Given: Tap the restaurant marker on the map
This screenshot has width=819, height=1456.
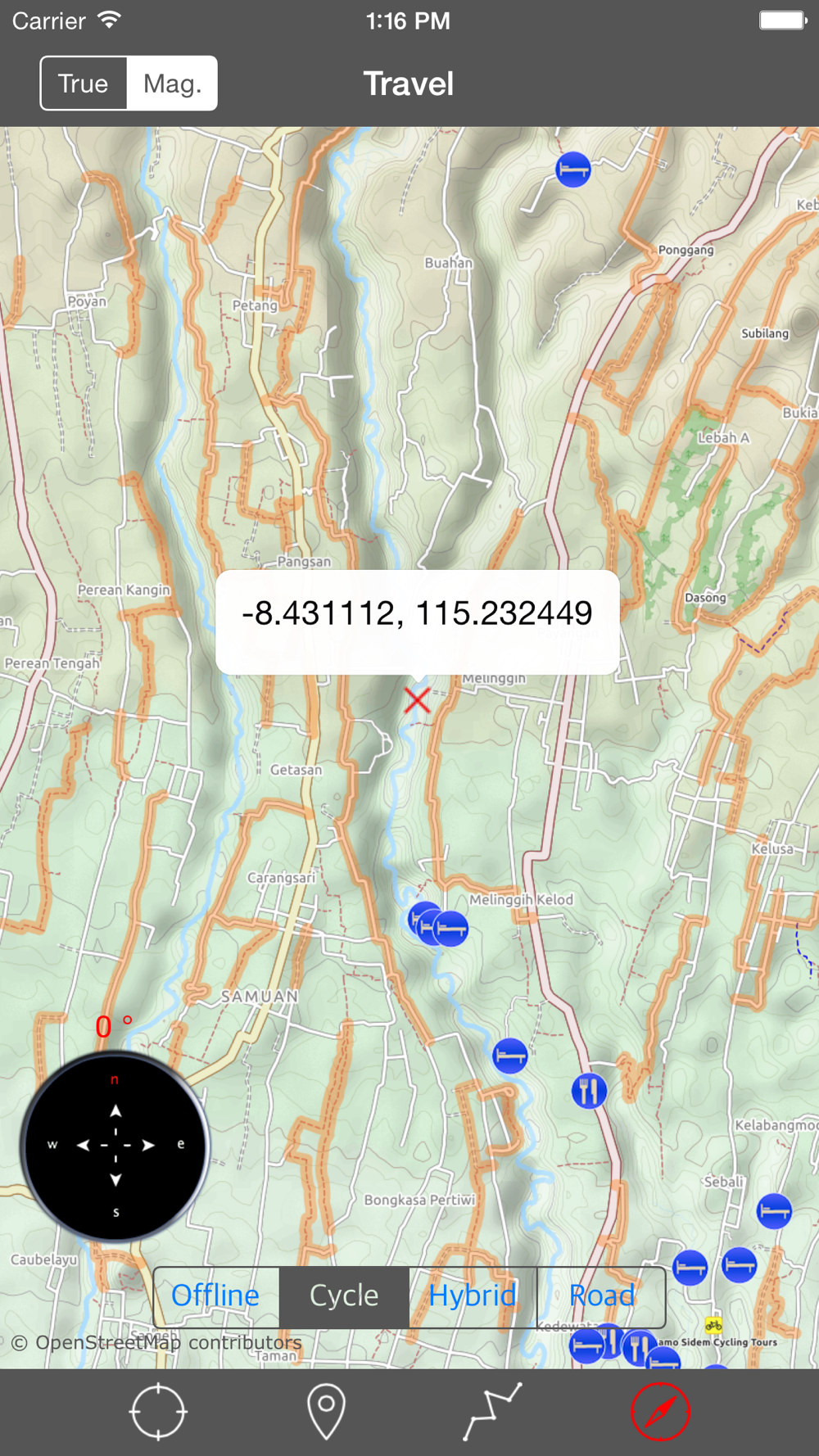Looking at the screenshot, I should tap(589, 1091).
